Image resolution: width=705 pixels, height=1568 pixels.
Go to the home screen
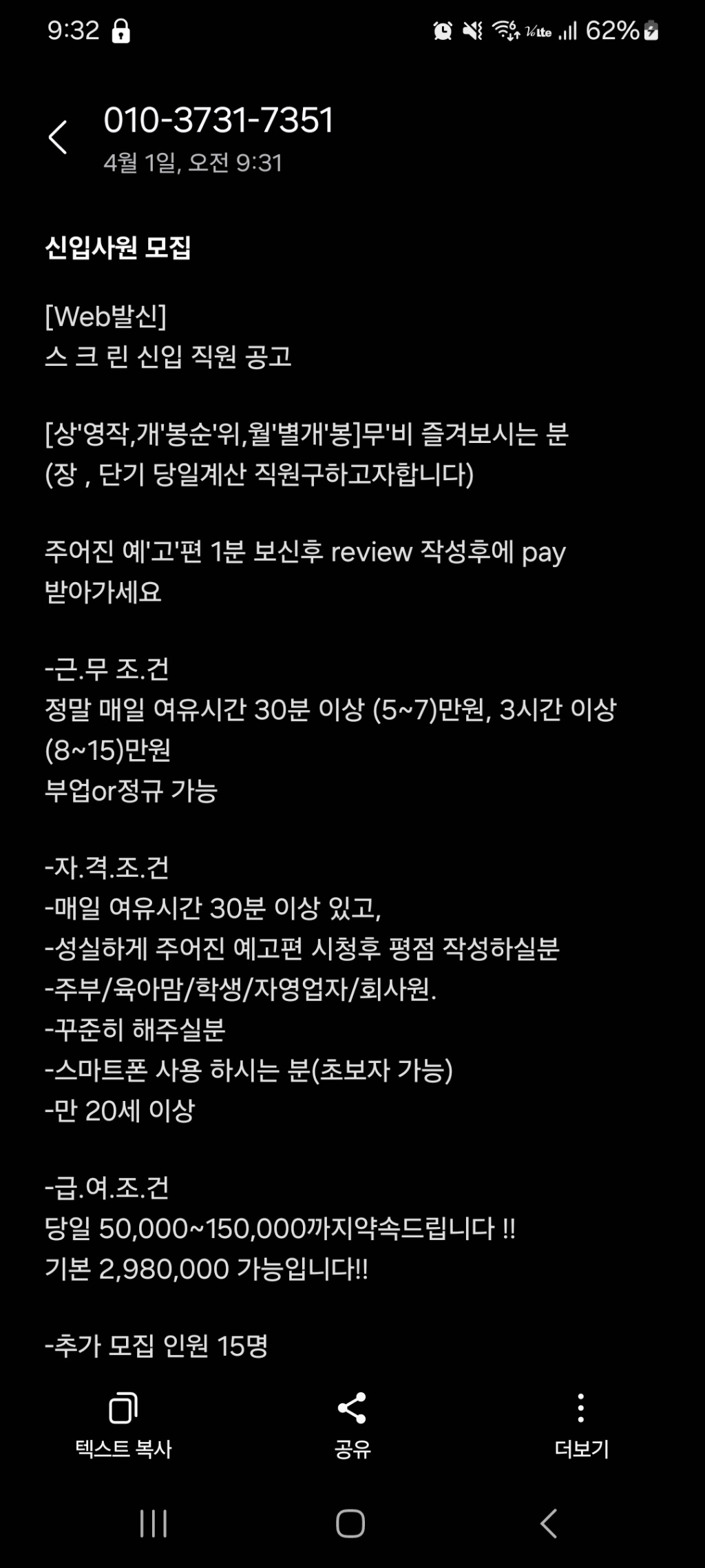tap(350, 1523)
